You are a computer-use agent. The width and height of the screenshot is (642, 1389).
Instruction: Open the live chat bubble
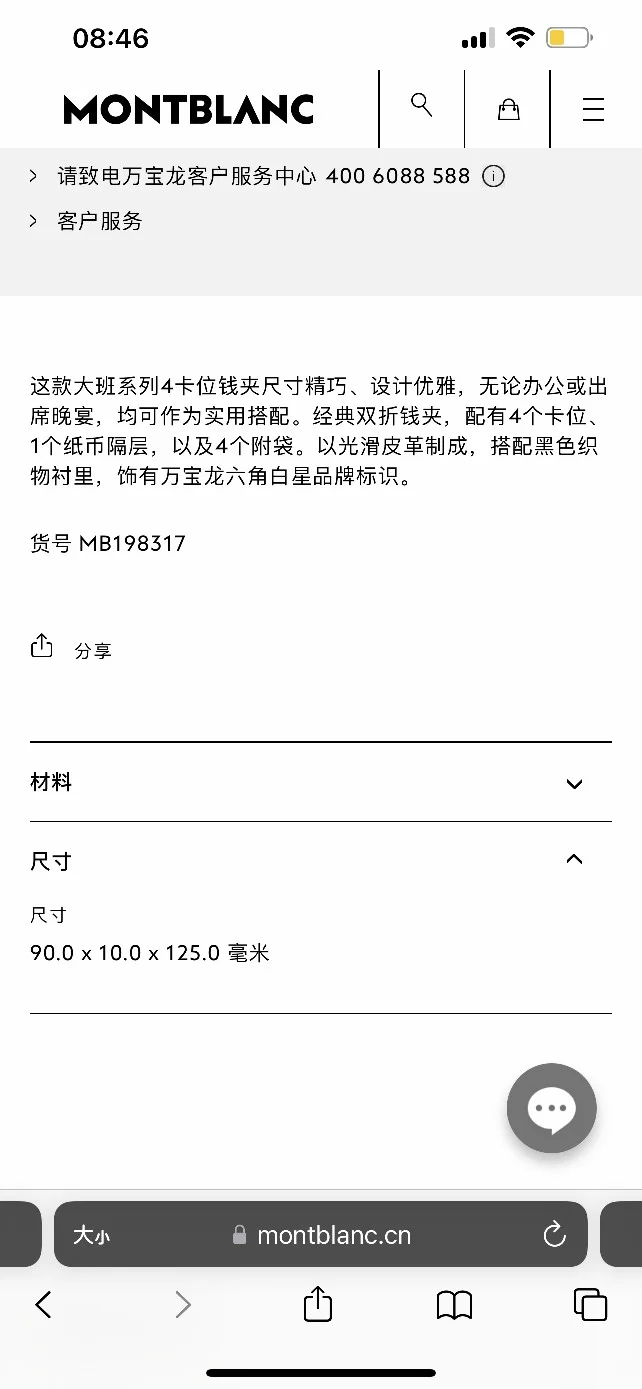[551, 1108]
